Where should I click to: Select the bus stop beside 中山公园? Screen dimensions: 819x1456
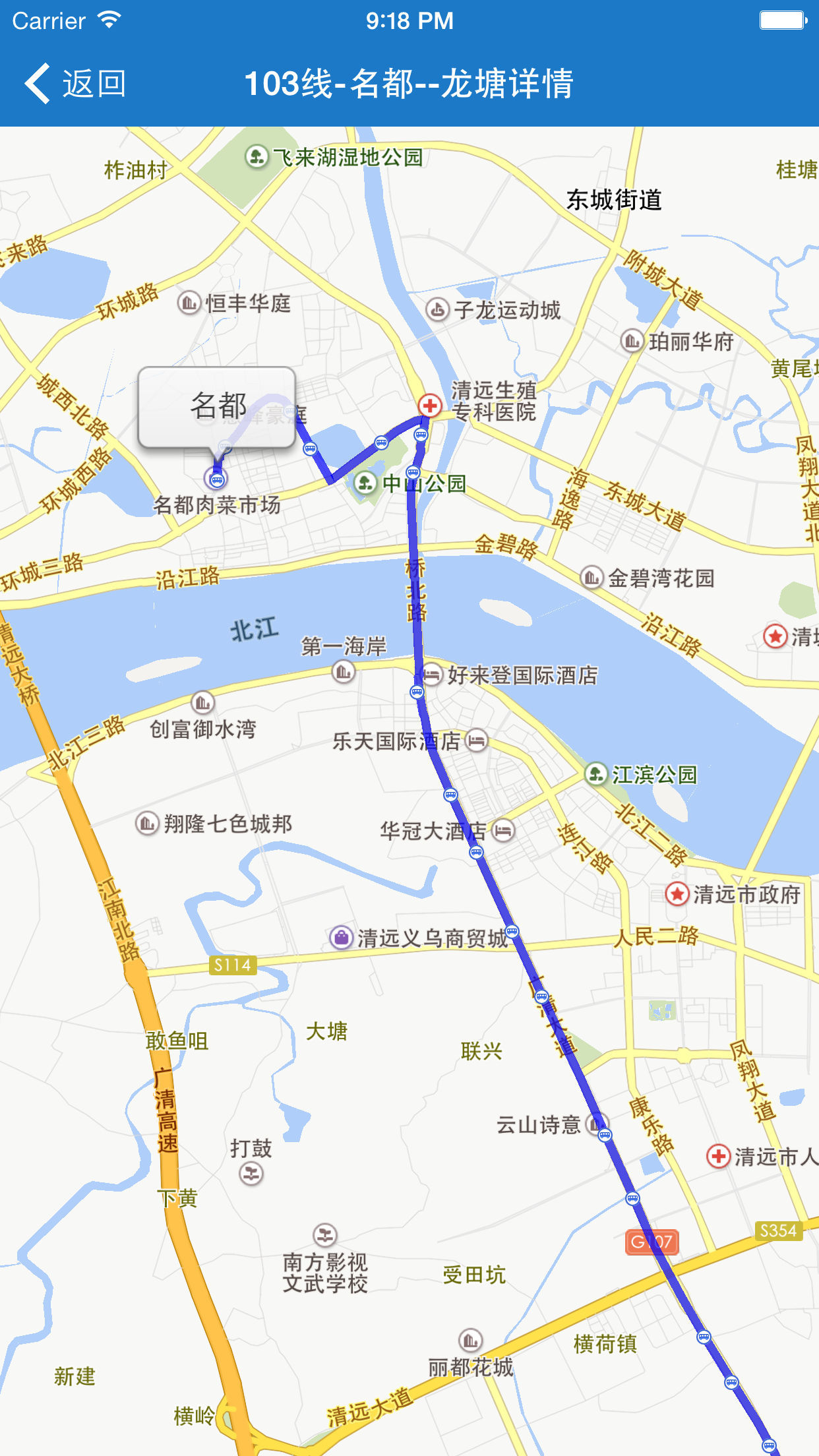pyautogui.click(x=413, y=472)
